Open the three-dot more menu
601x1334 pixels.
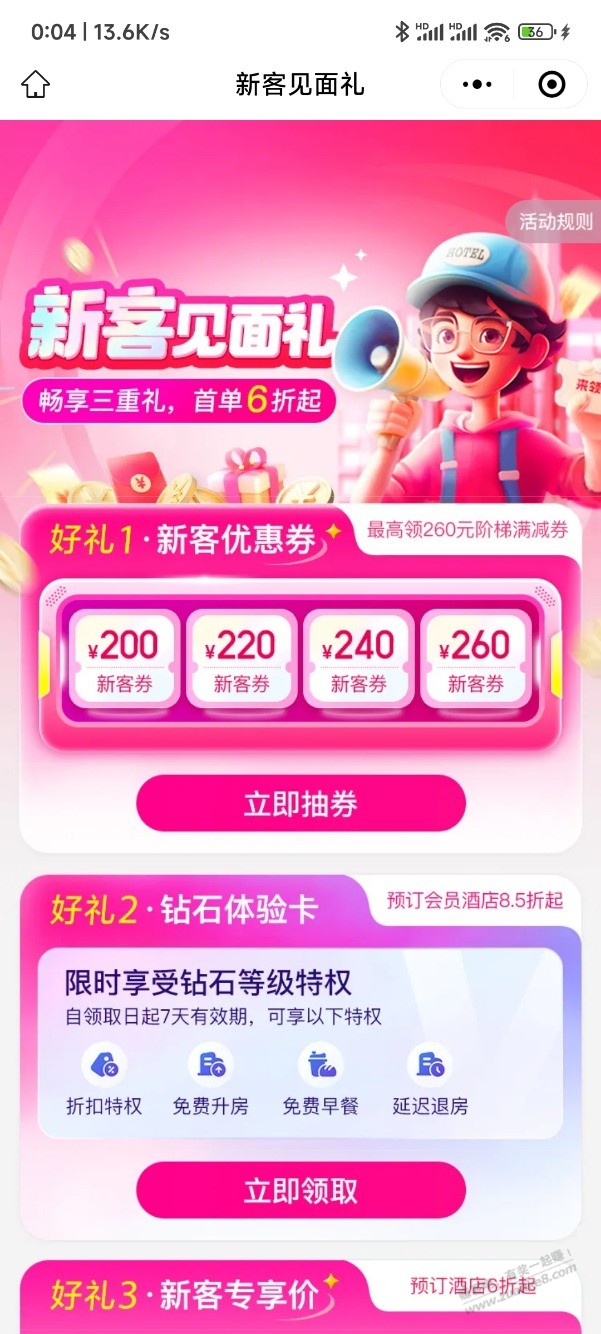click(x=477, y=85)
